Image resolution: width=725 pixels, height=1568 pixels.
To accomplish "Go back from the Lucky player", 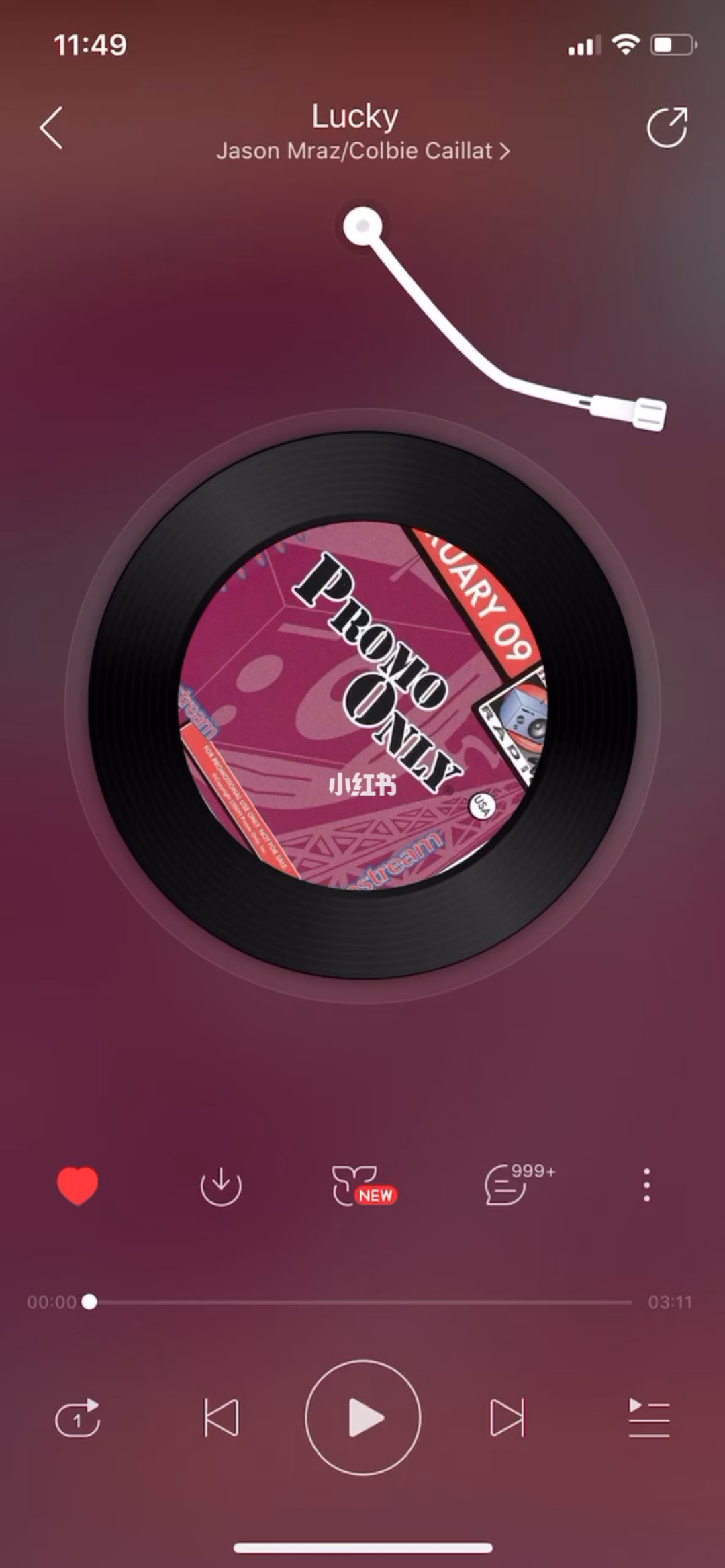I will [x=51, y=128].
